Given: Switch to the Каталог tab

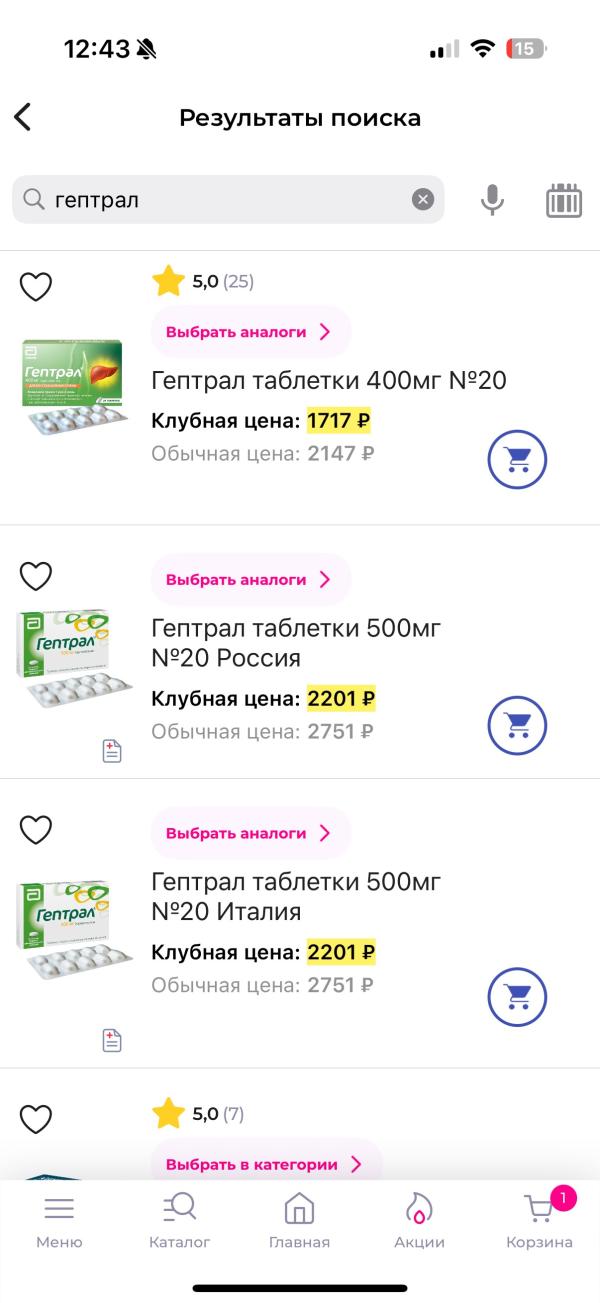Looking at the screenshot, I should [180, 1221].
